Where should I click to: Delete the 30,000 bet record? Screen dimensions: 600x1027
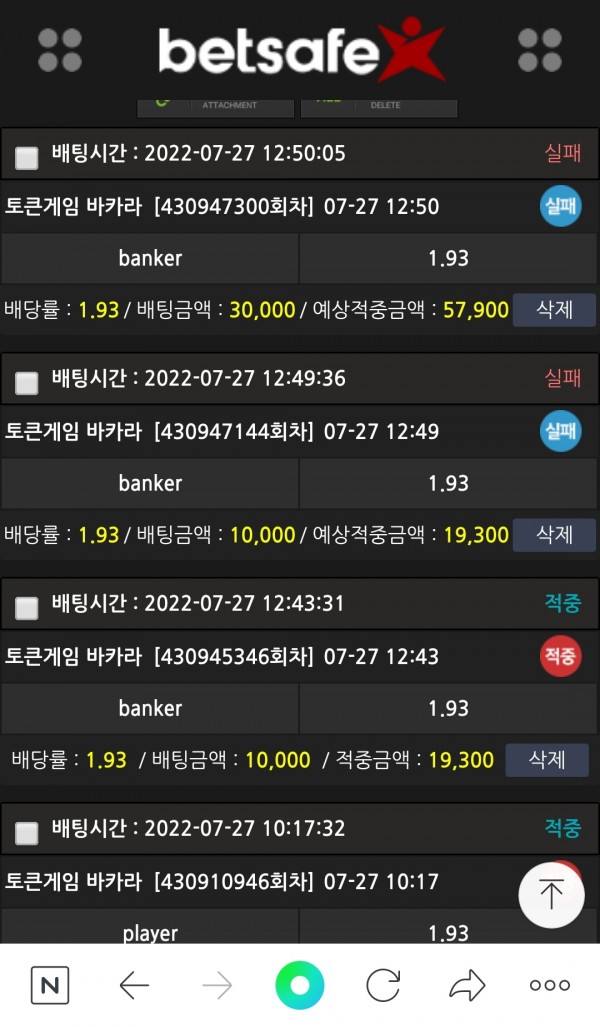[x=554, y=310]
